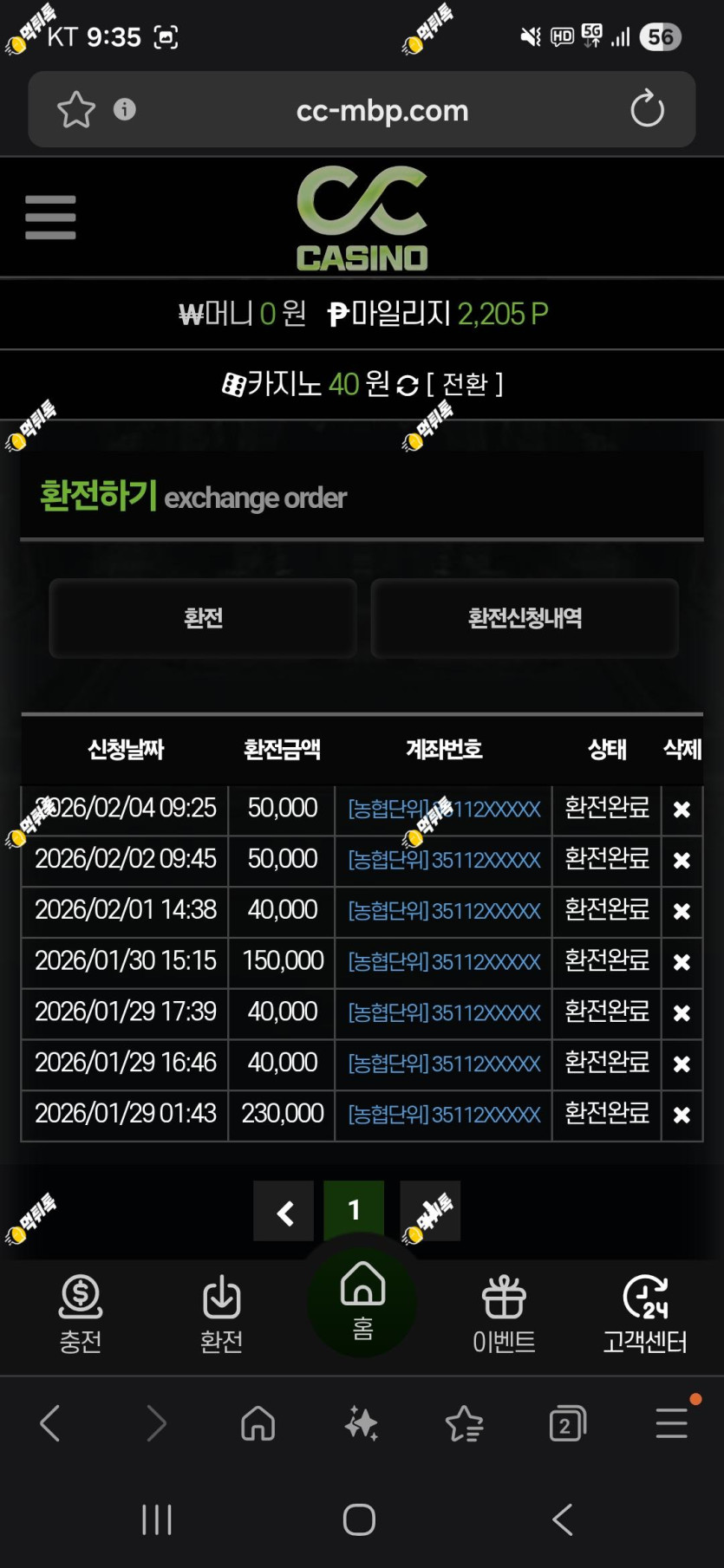Switch to the 환전 tab
Screen dimensions: 724x1568
coord(203,618)
